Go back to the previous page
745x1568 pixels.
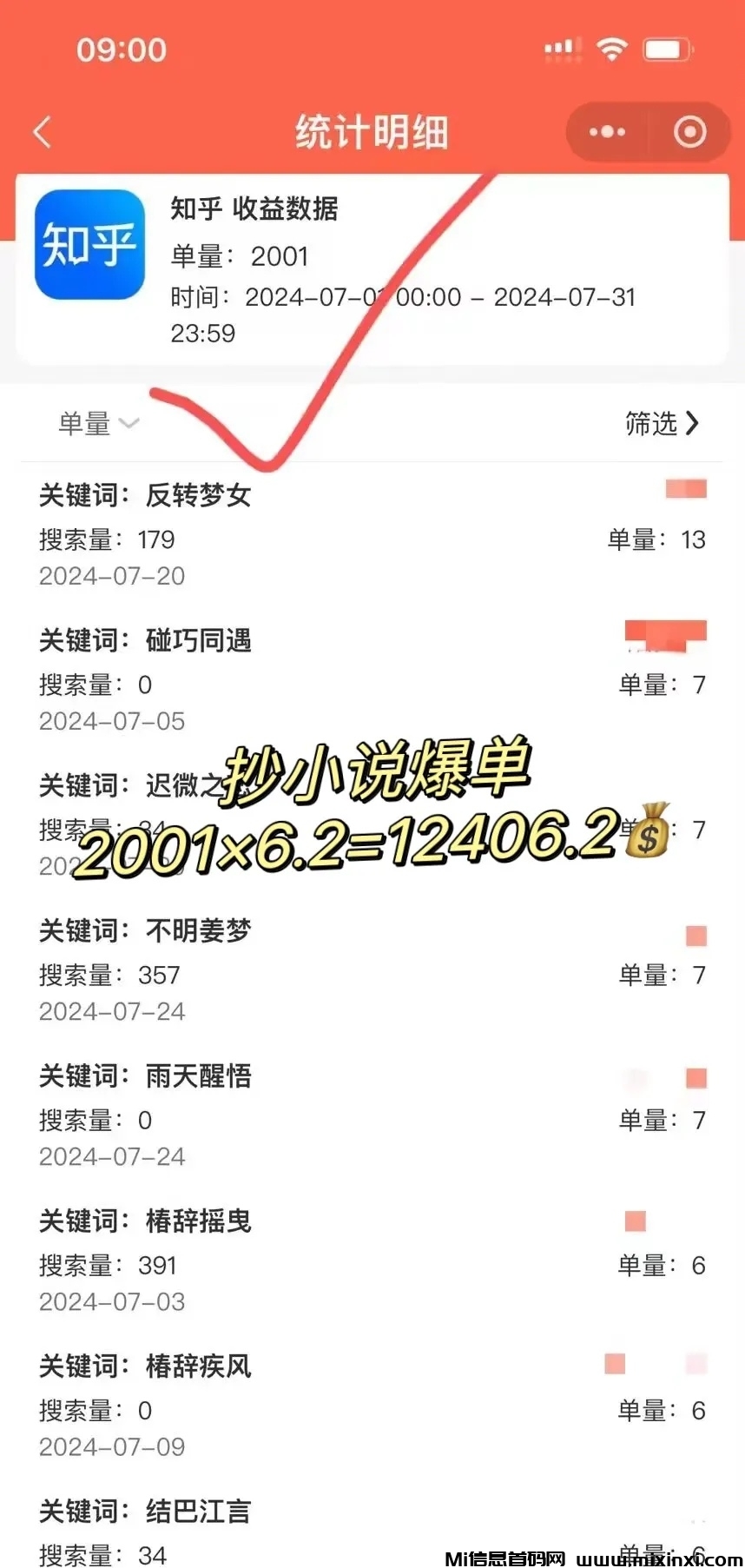42,132
